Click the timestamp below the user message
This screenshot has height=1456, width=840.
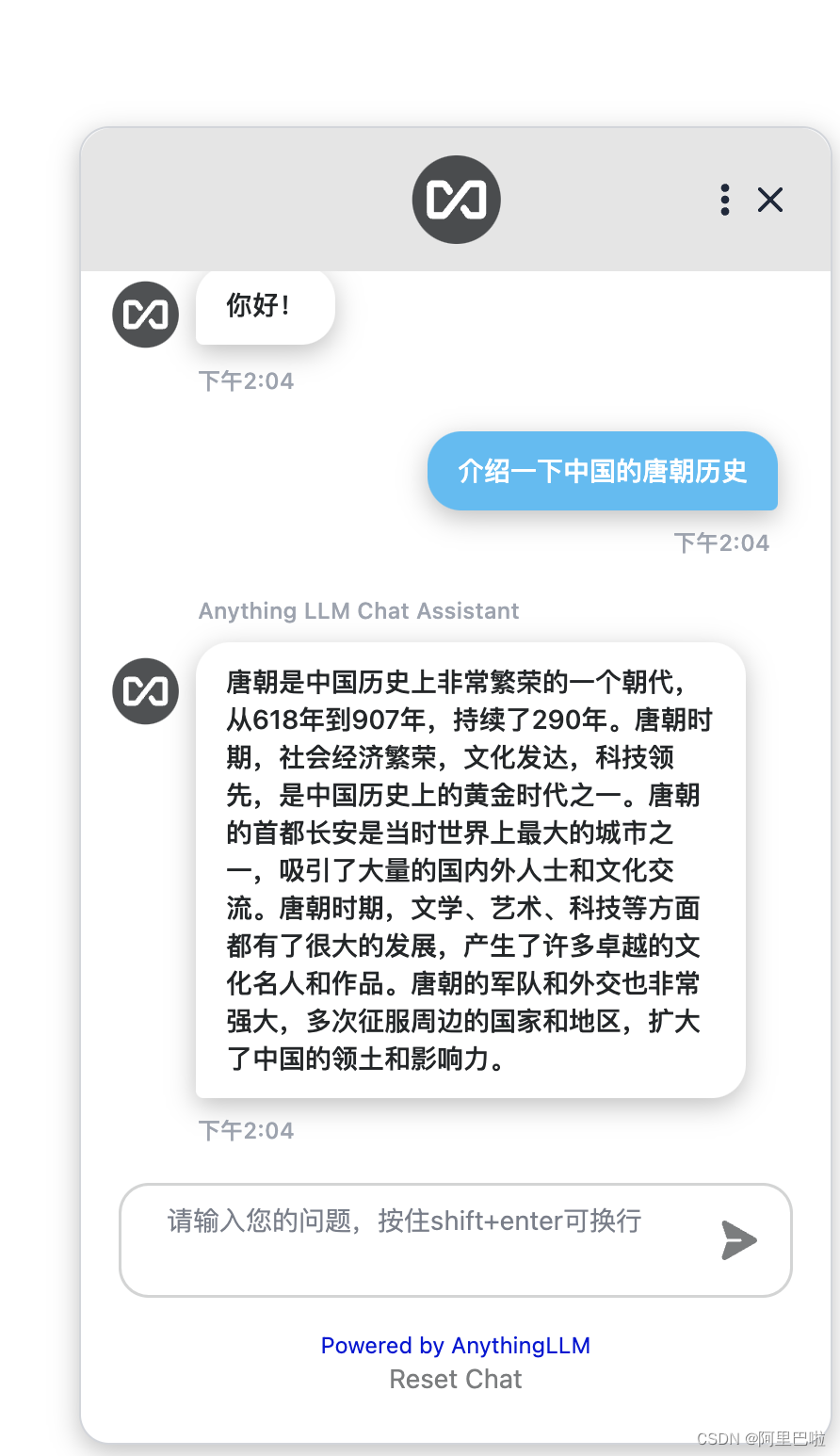(x=721, y=542)
